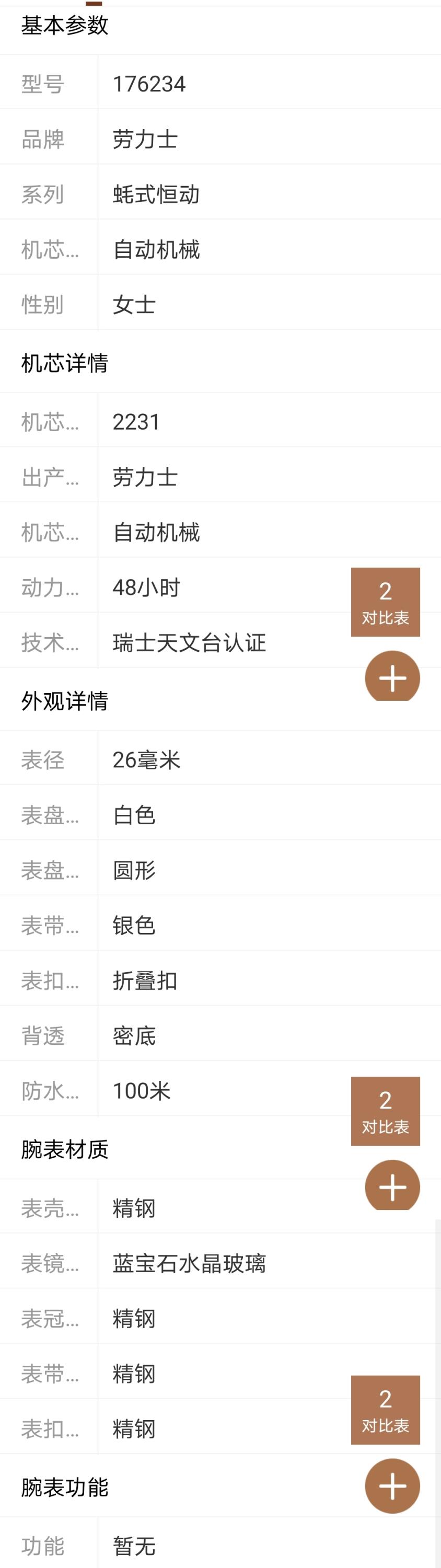Viewport: 441px width, 1568px height.
Task: Tap the plus button beside the 腕表功能 heading
Action: point(392,1486)
